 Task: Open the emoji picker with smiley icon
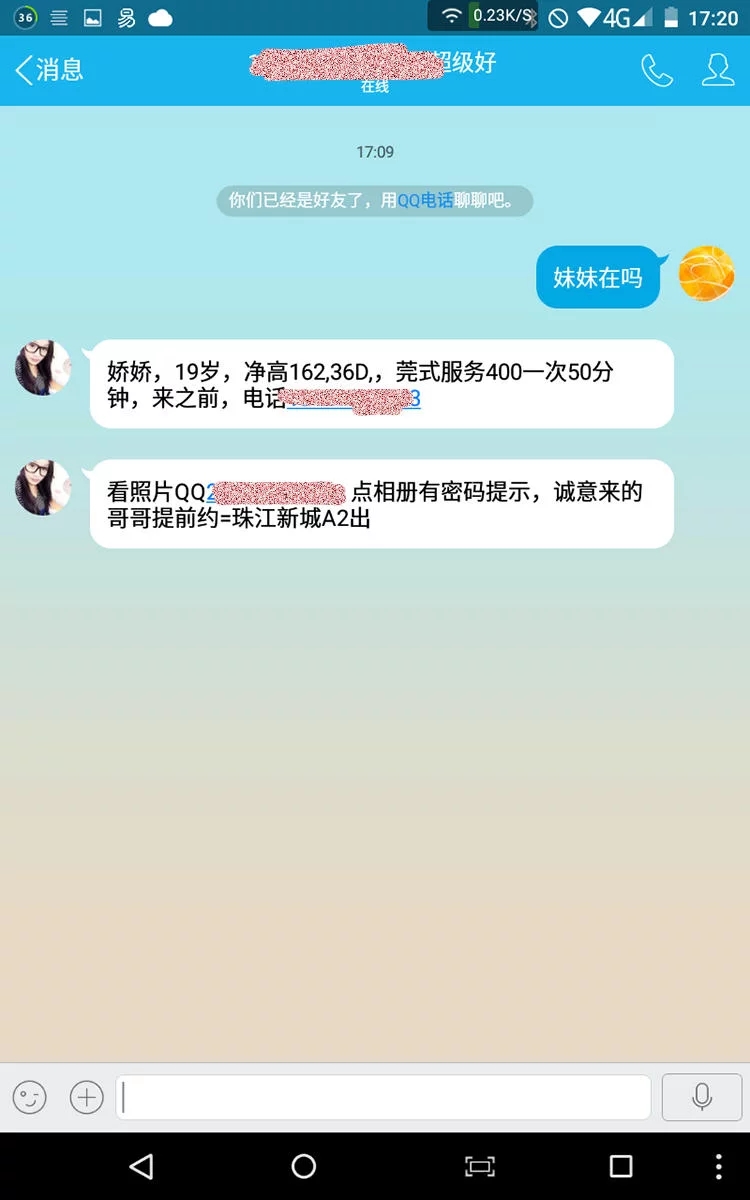point(29,1097)
